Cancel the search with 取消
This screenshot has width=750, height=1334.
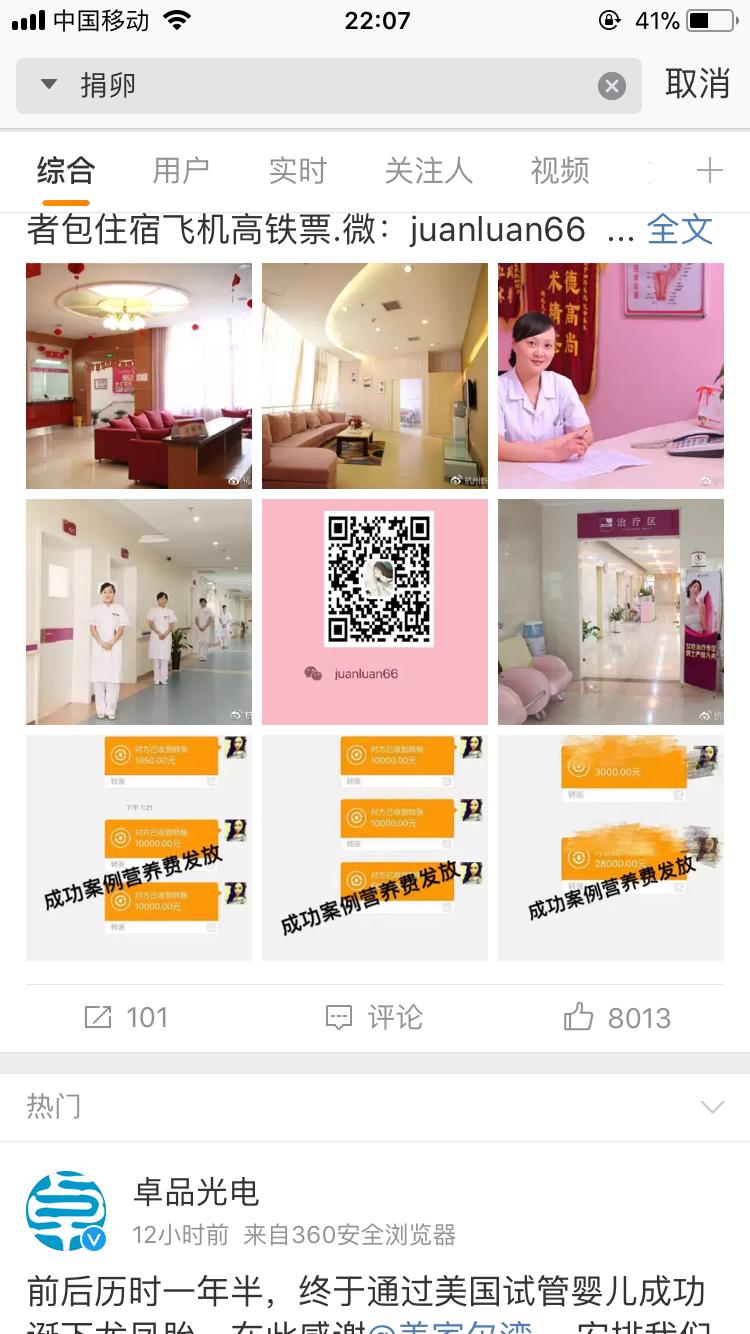pos(697,85)
